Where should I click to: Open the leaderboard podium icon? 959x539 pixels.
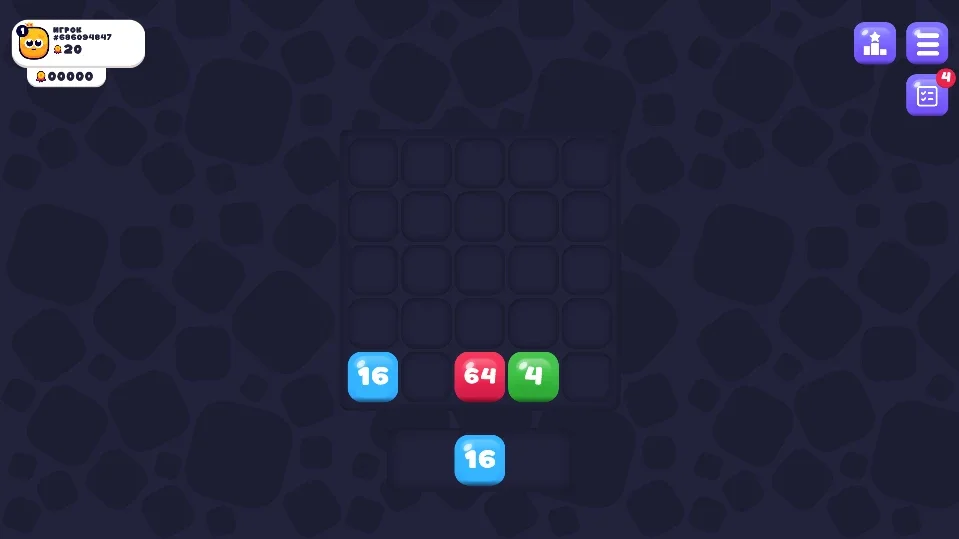(x=874, y=43)
